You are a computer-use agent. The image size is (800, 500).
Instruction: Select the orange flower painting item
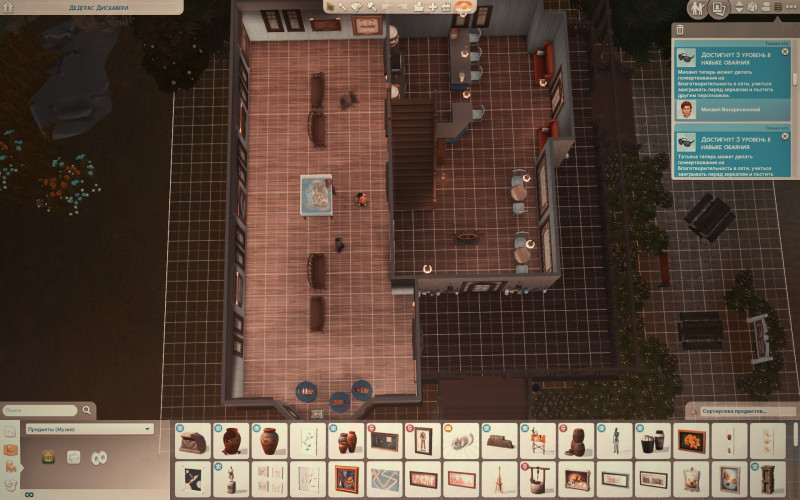point(690,439)
